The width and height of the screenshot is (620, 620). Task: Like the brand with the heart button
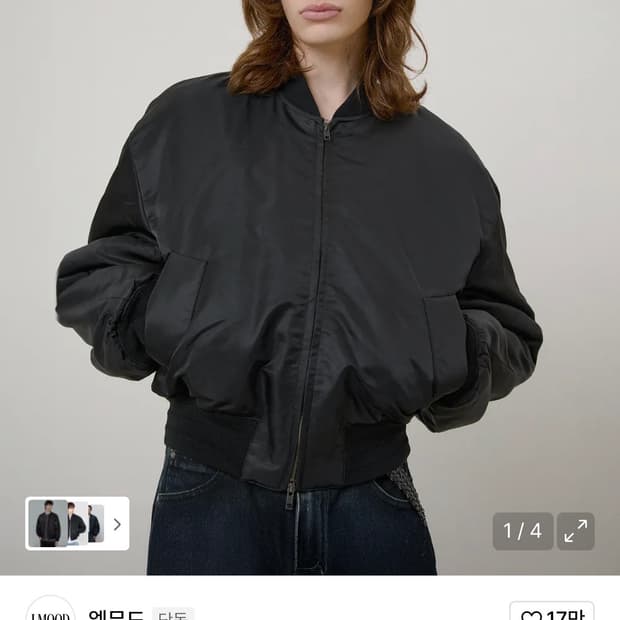click(x=552, y=612)
